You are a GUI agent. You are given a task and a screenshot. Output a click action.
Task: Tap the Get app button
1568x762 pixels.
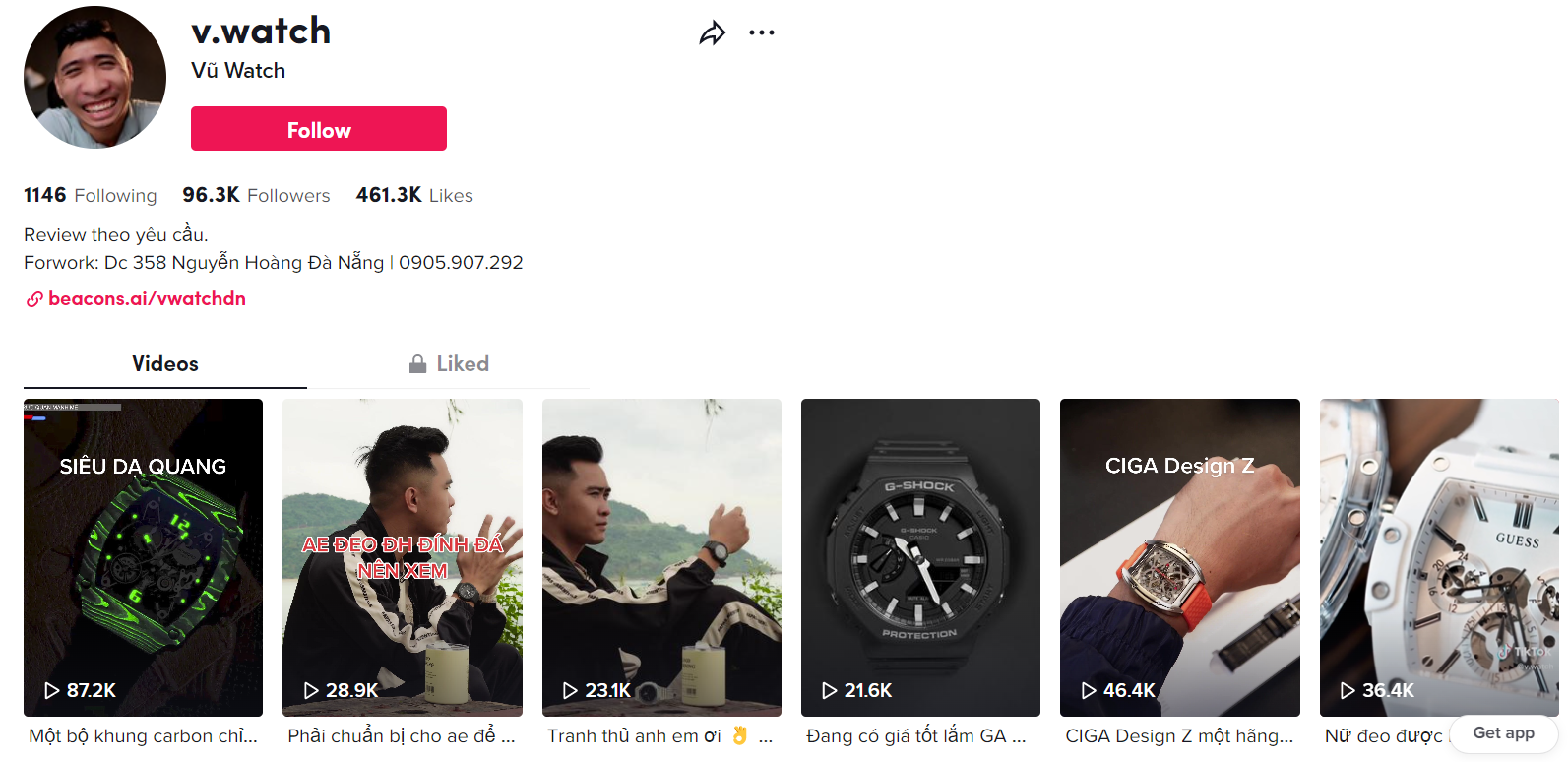click(1502, 733)
